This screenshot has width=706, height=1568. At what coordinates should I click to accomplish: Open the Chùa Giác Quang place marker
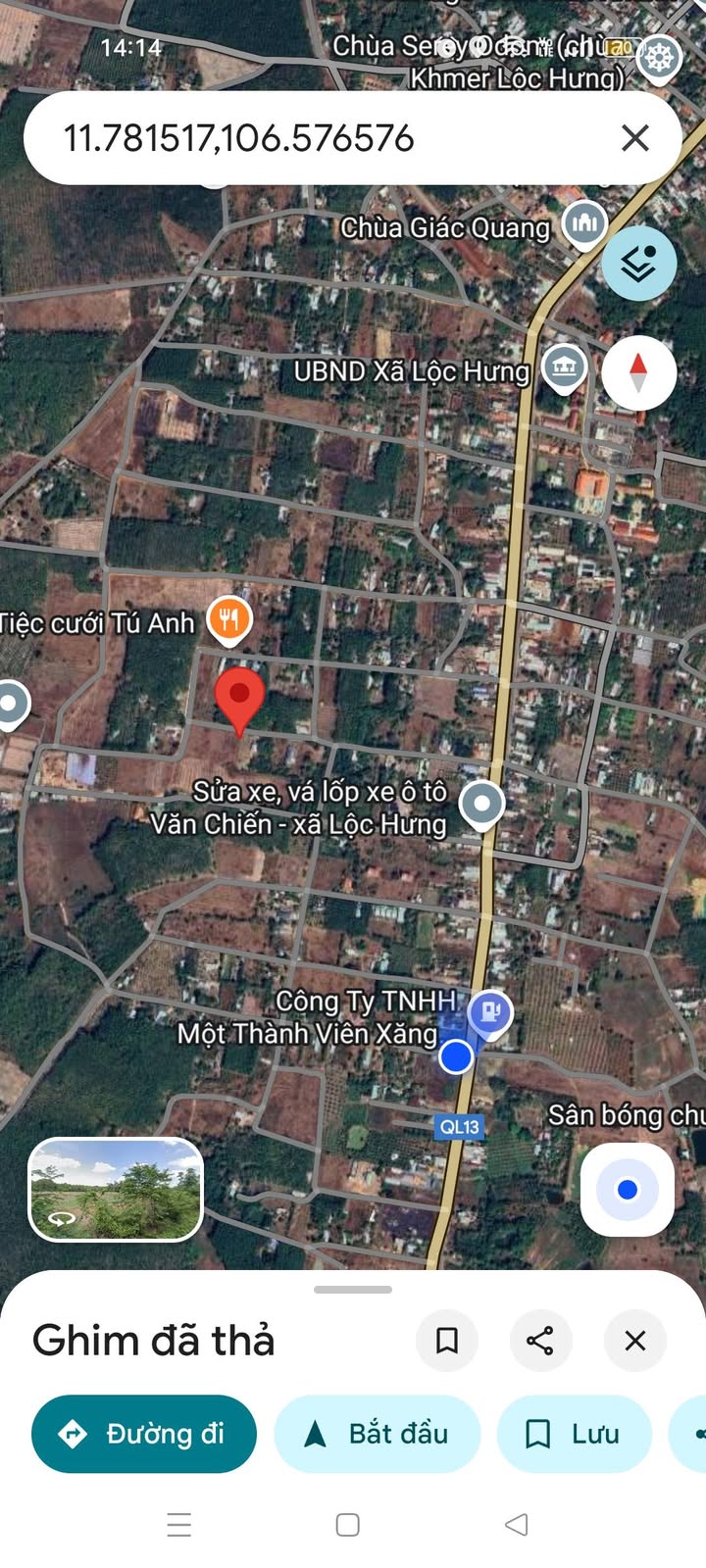(x=584, y=222)
